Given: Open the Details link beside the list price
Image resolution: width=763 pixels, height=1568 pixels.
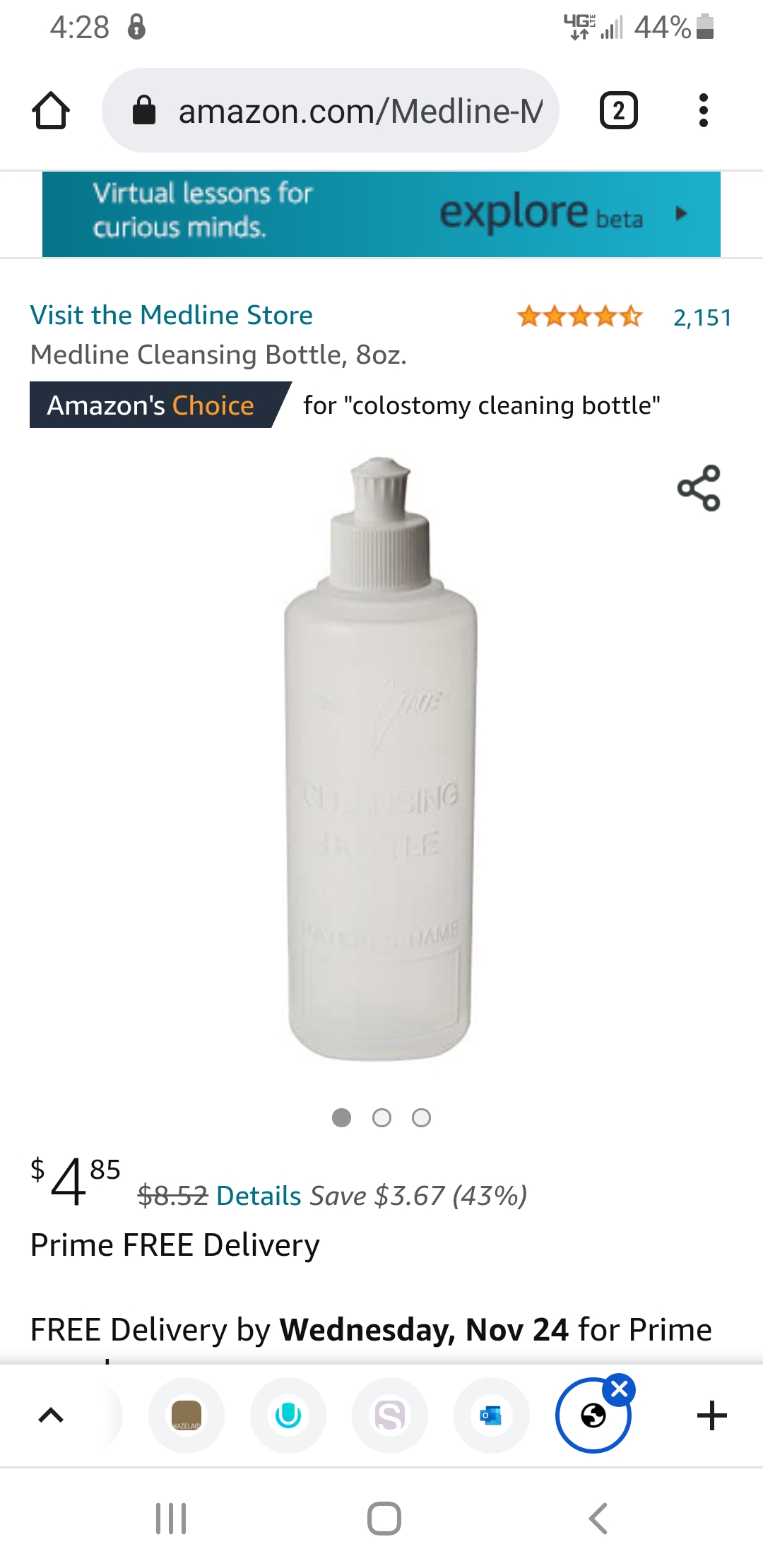Looking at the screenshot, I should click(x=259, y=1196).
